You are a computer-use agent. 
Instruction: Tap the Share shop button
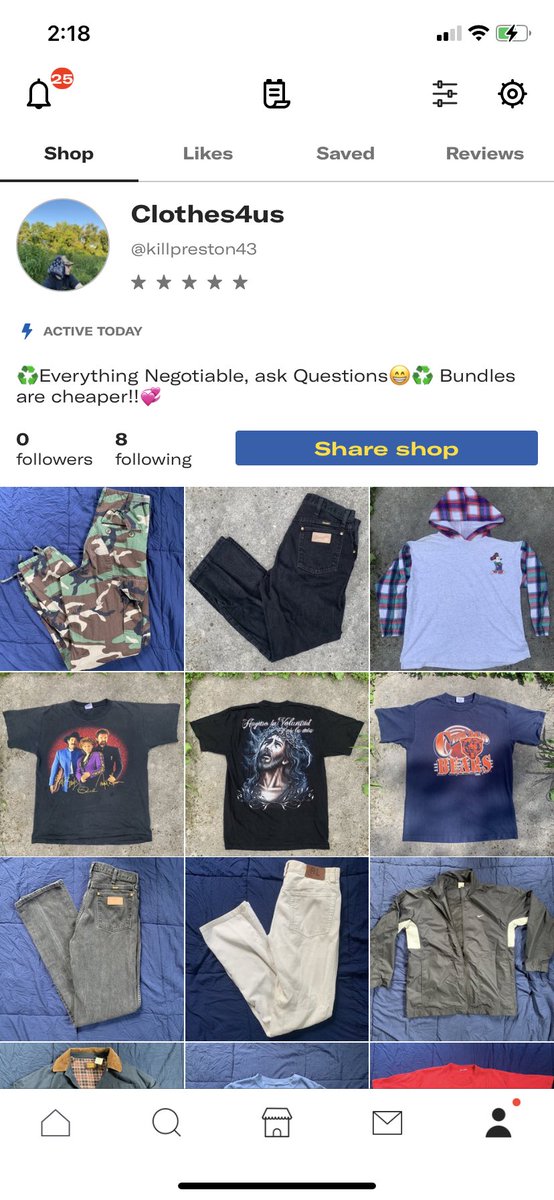[x=387, y=448]
